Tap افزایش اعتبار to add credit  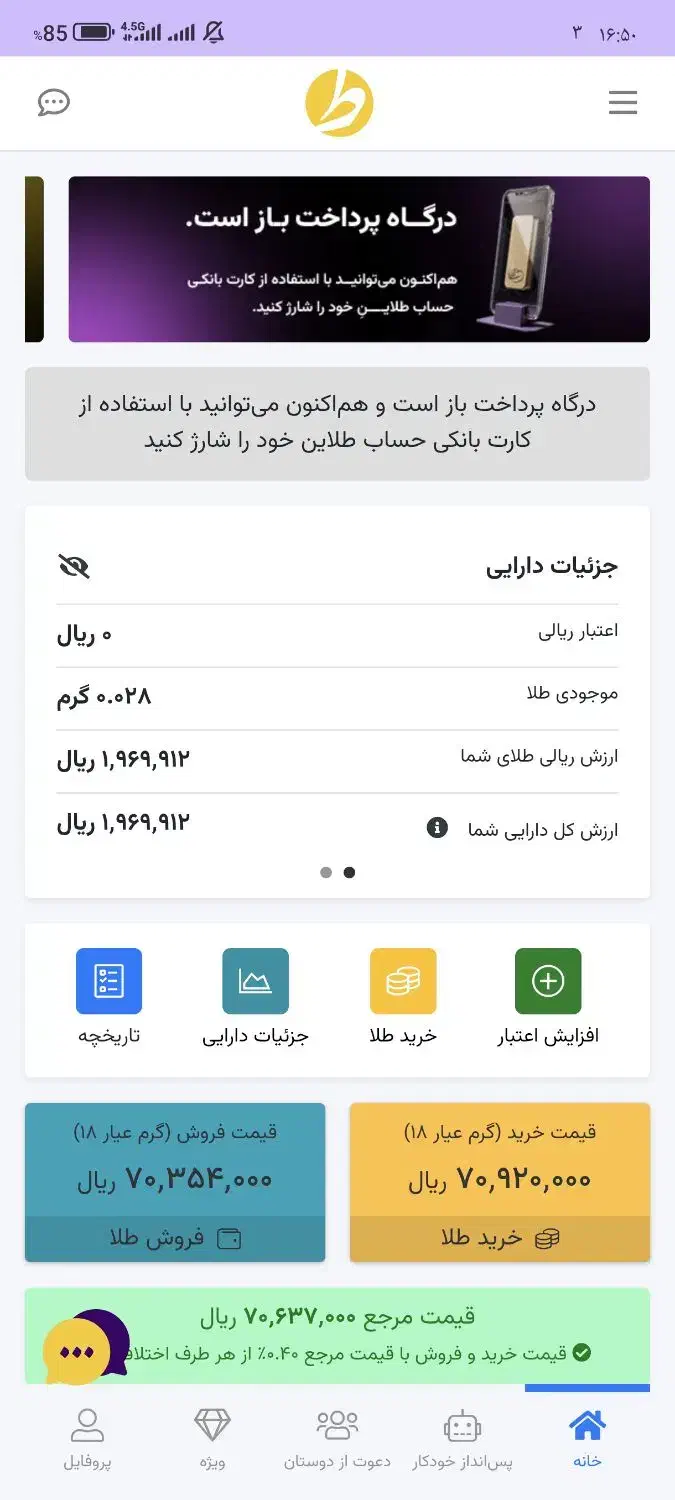[x=548, y=997]
